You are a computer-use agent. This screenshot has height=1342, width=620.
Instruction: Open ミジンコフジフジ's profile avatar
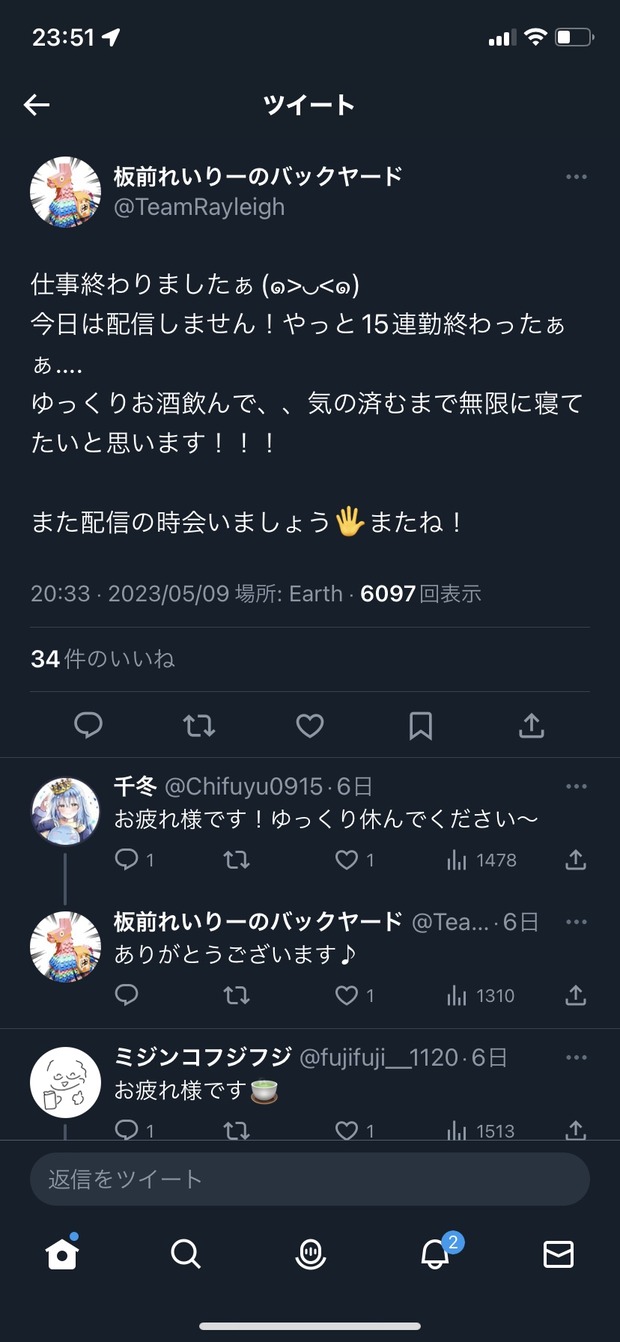click(x=66, y=1083)
